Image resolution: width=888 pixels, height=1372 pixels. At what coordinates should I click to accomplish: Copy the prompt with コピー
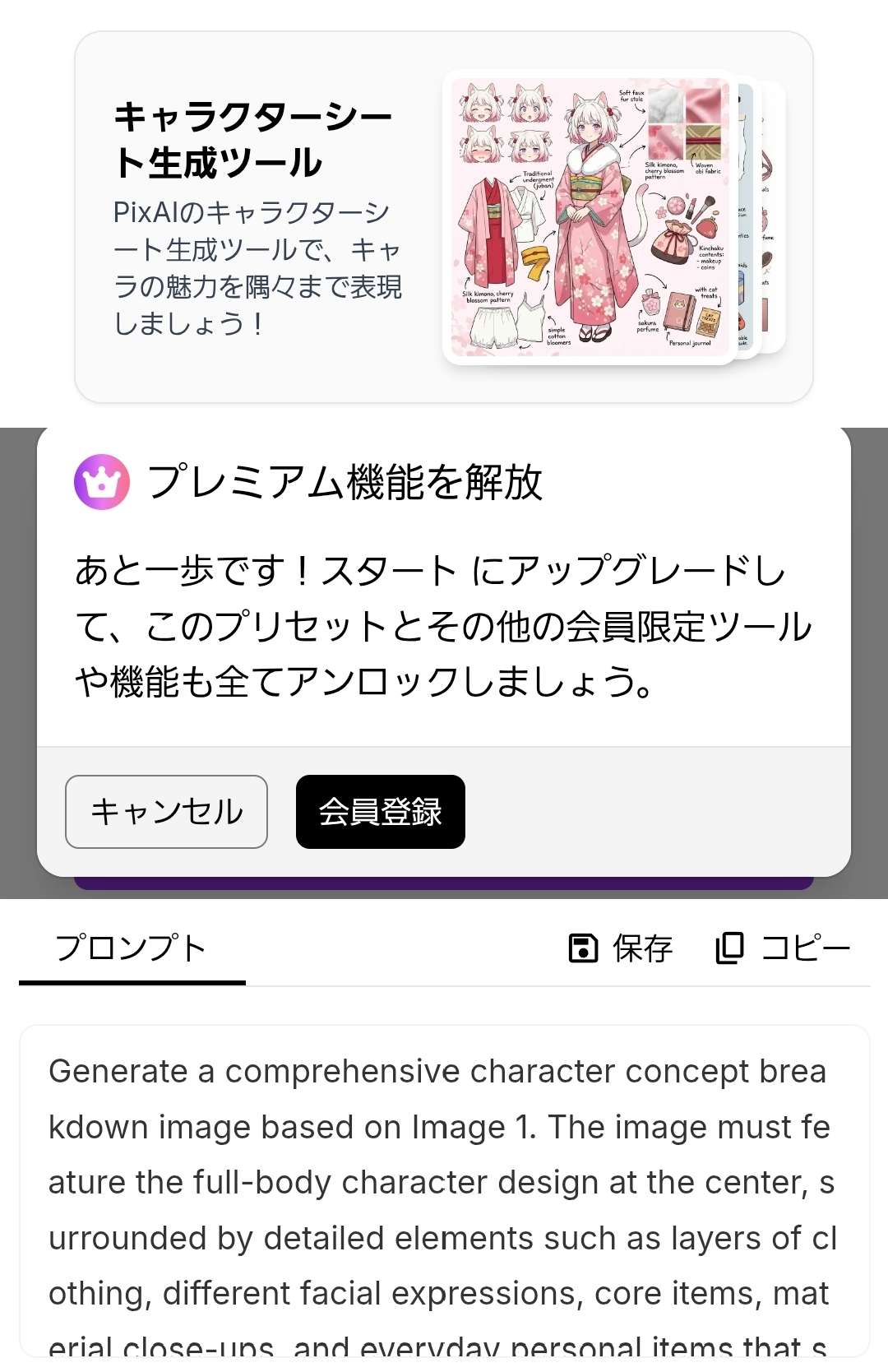tap(783, 948)
